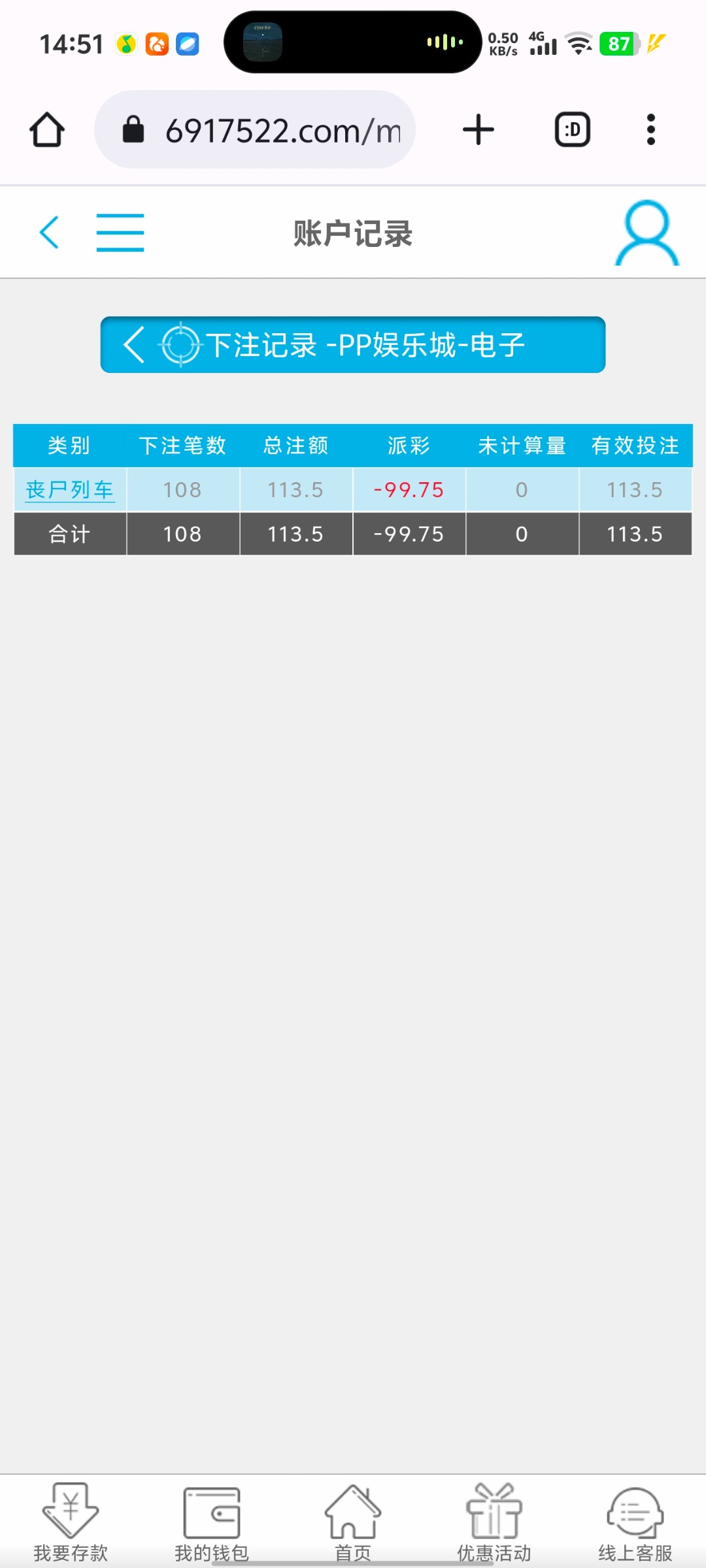706x1568 pixels.
Task: Go back via arrow in 下注记录 banner
Action: [134, 344]
